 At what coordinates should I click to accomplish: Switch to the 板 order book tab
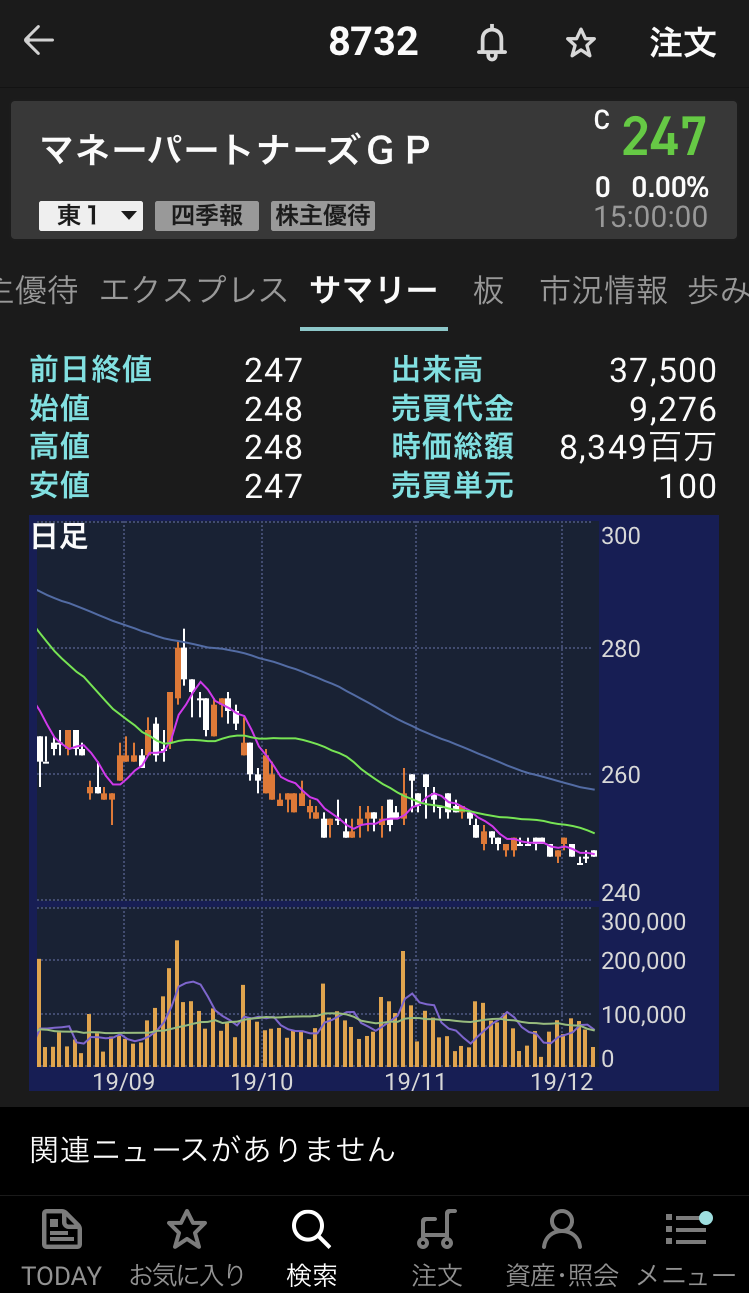488,291
